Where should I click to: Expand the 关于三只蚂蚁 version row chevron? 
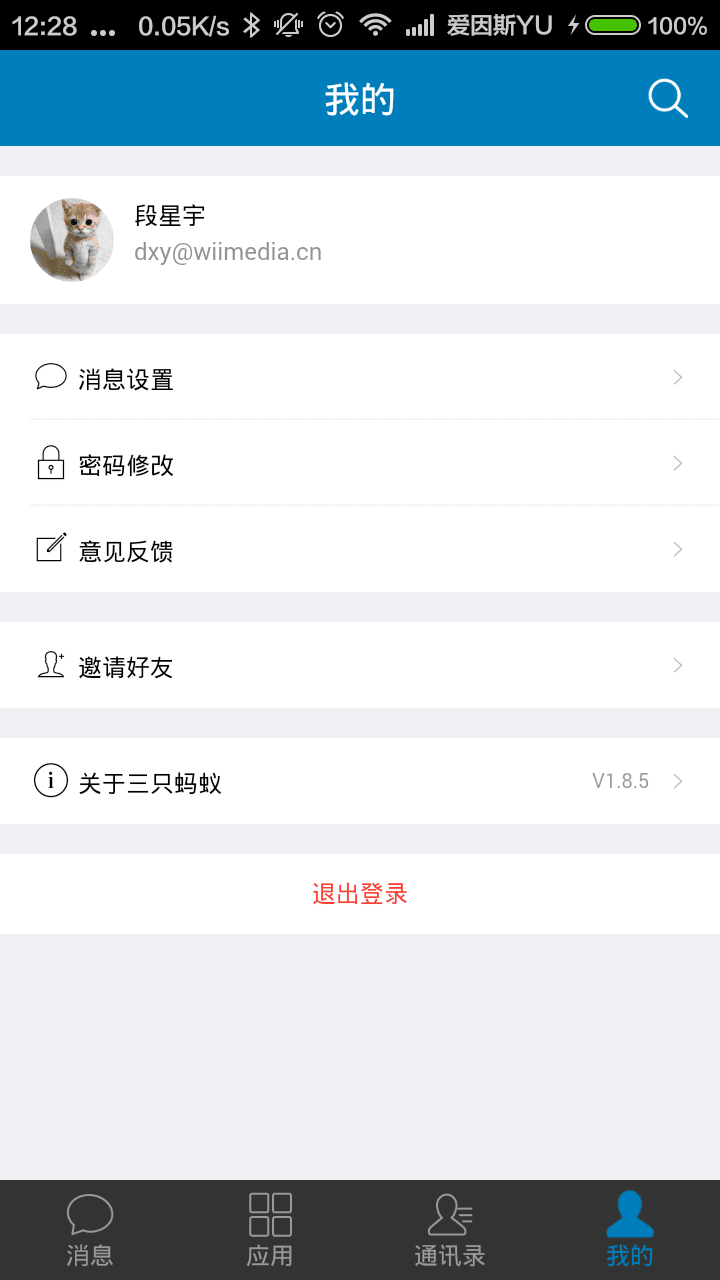tap(677, 780)
